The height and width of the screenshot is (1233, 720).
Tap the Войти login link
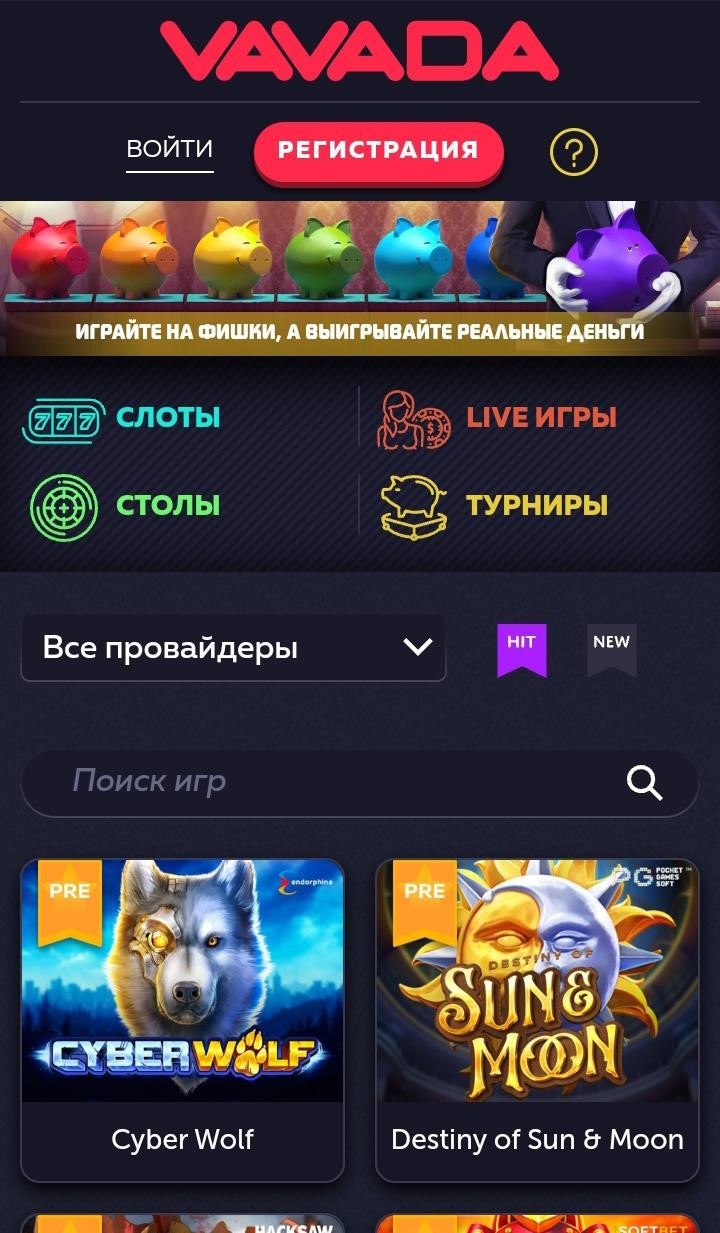pyautogui.click(x=169, y=150)
